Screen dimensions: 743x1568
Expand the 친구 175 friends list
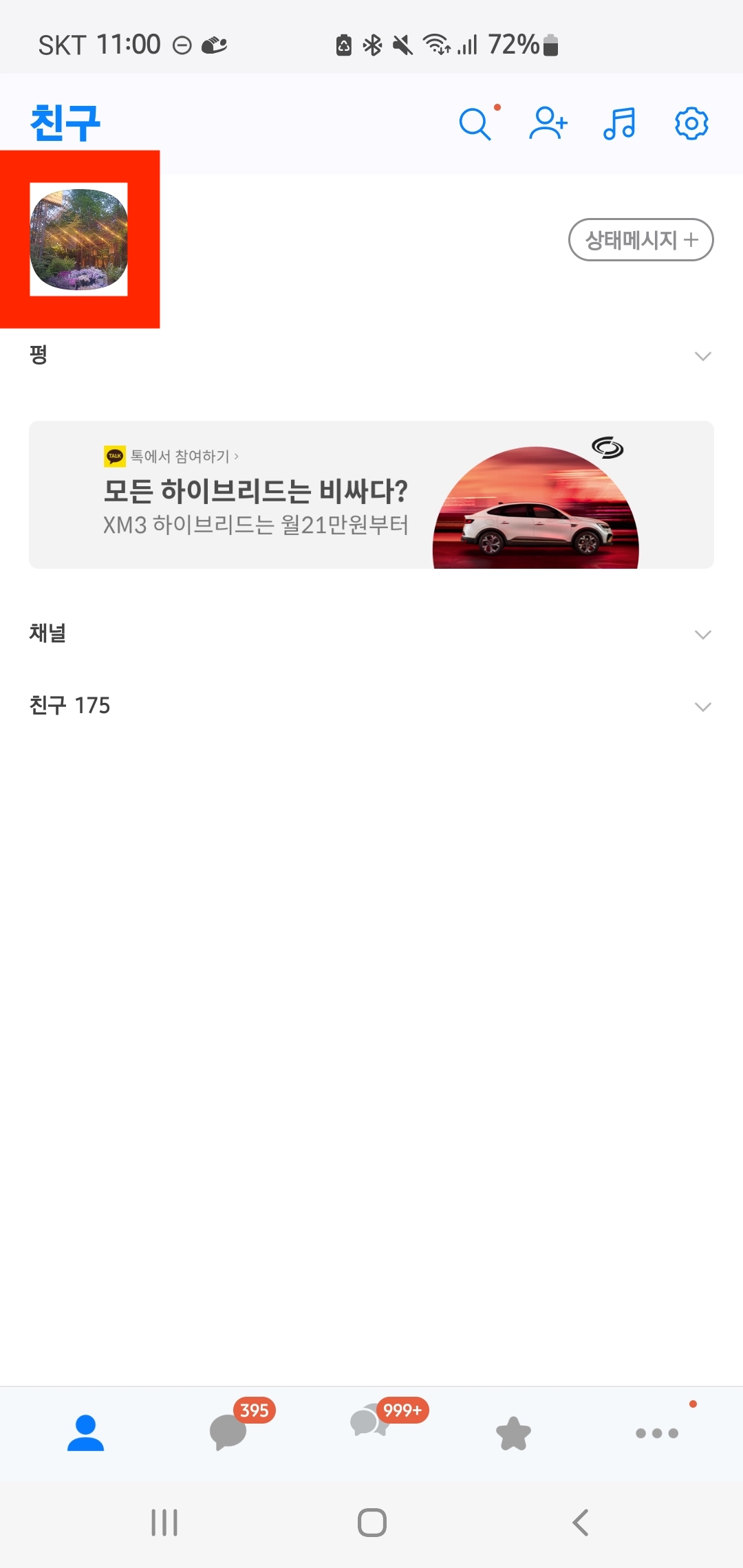702,706
